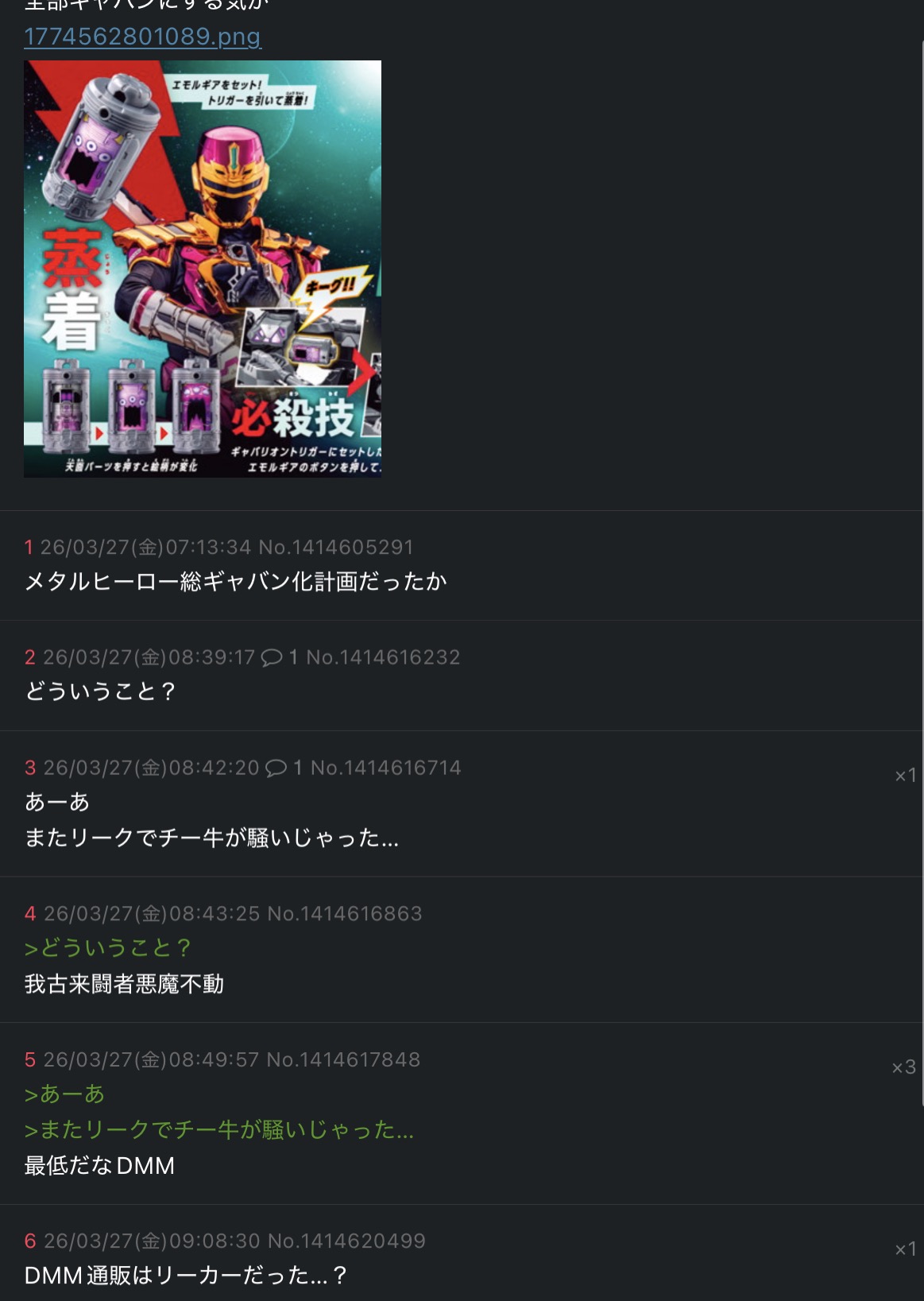
Task: Open post number No.1414620499
Action: (346, 1241)
